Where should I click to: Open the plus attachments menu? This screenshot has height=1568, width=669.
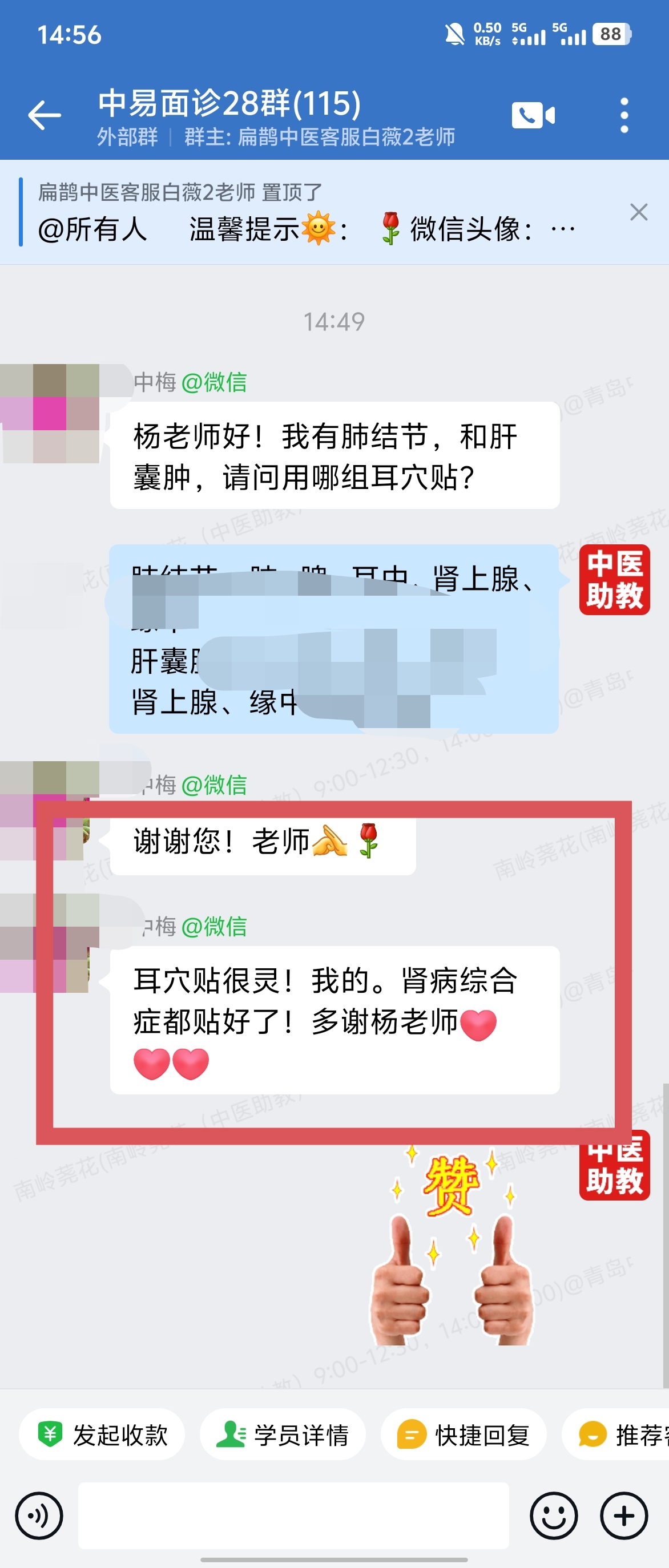[624, 1516]
